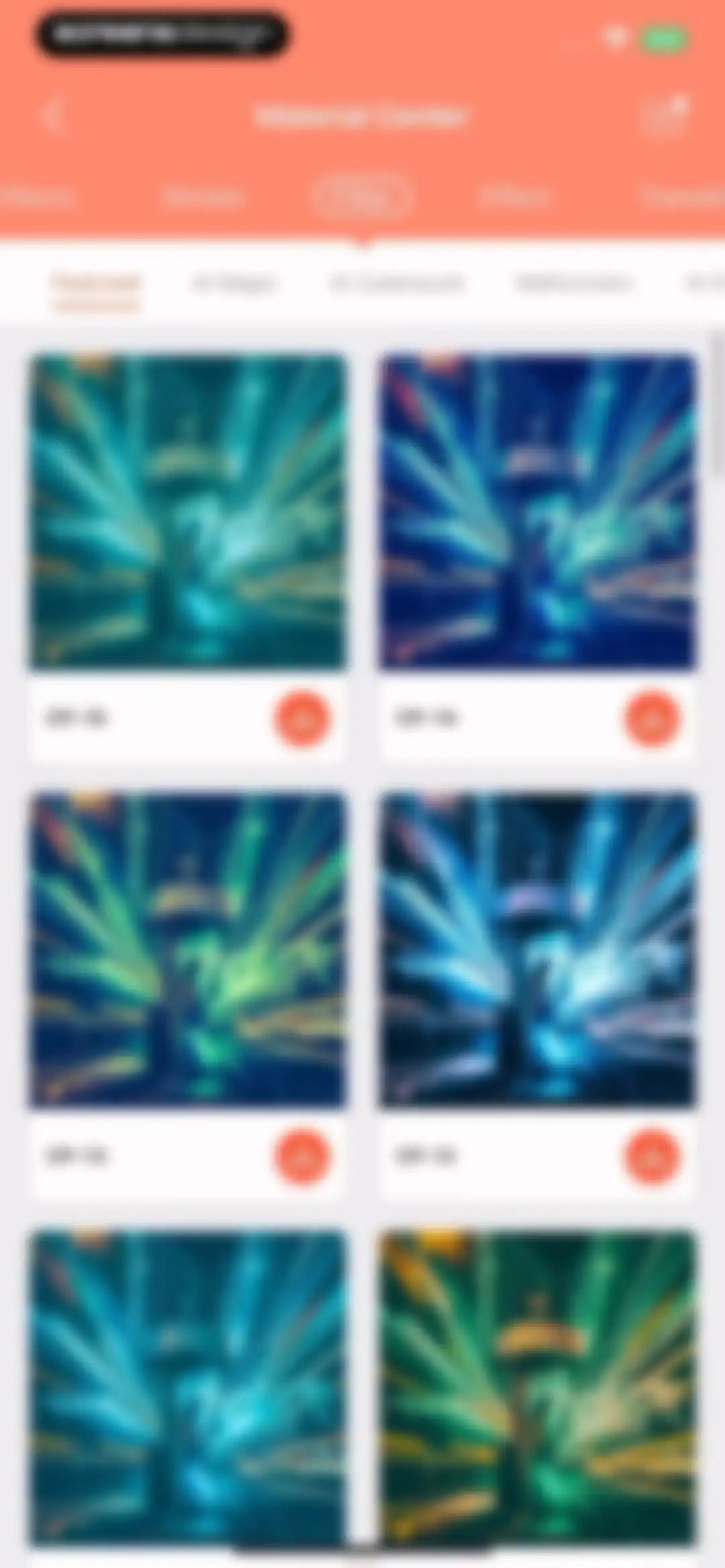Download the filter under the icy-blue preview
The width and height of the screenshot is (725, 1568).
651,1157
